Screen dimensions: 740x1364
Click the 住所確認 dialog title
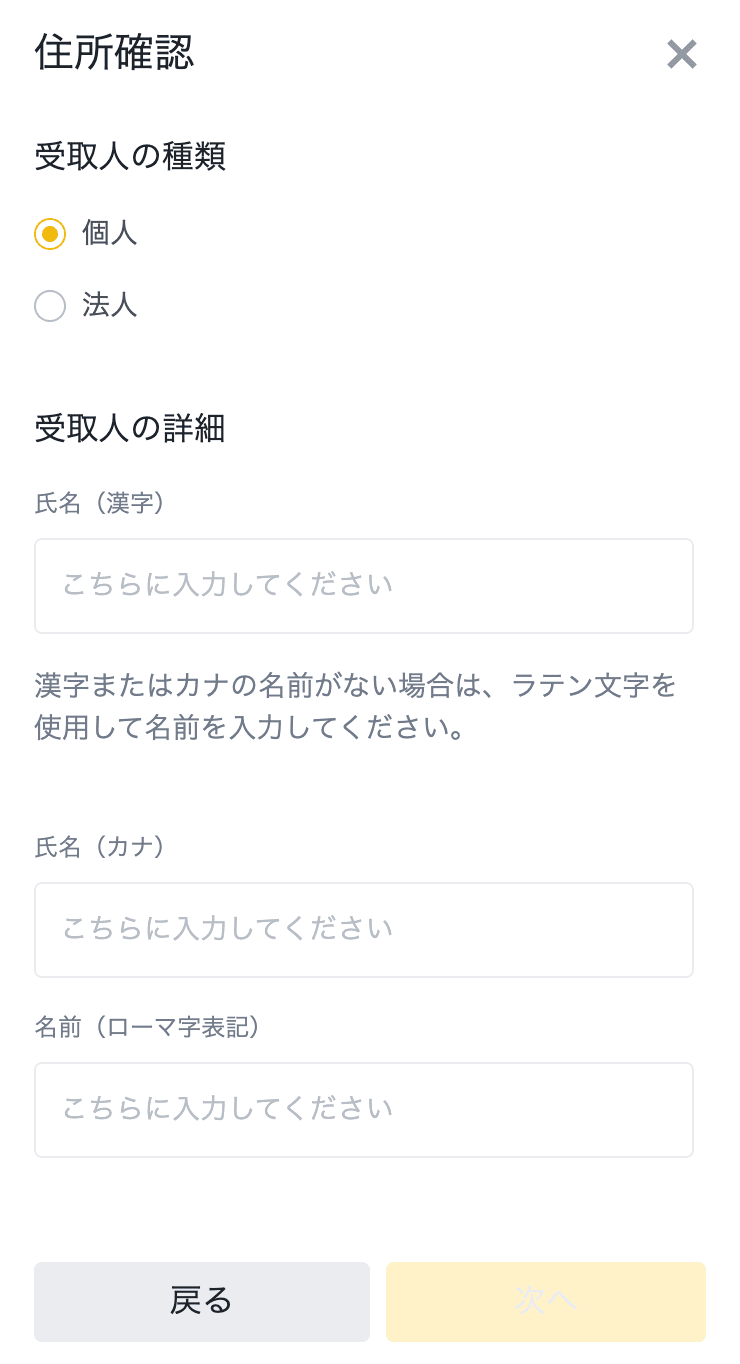point(115,55)
